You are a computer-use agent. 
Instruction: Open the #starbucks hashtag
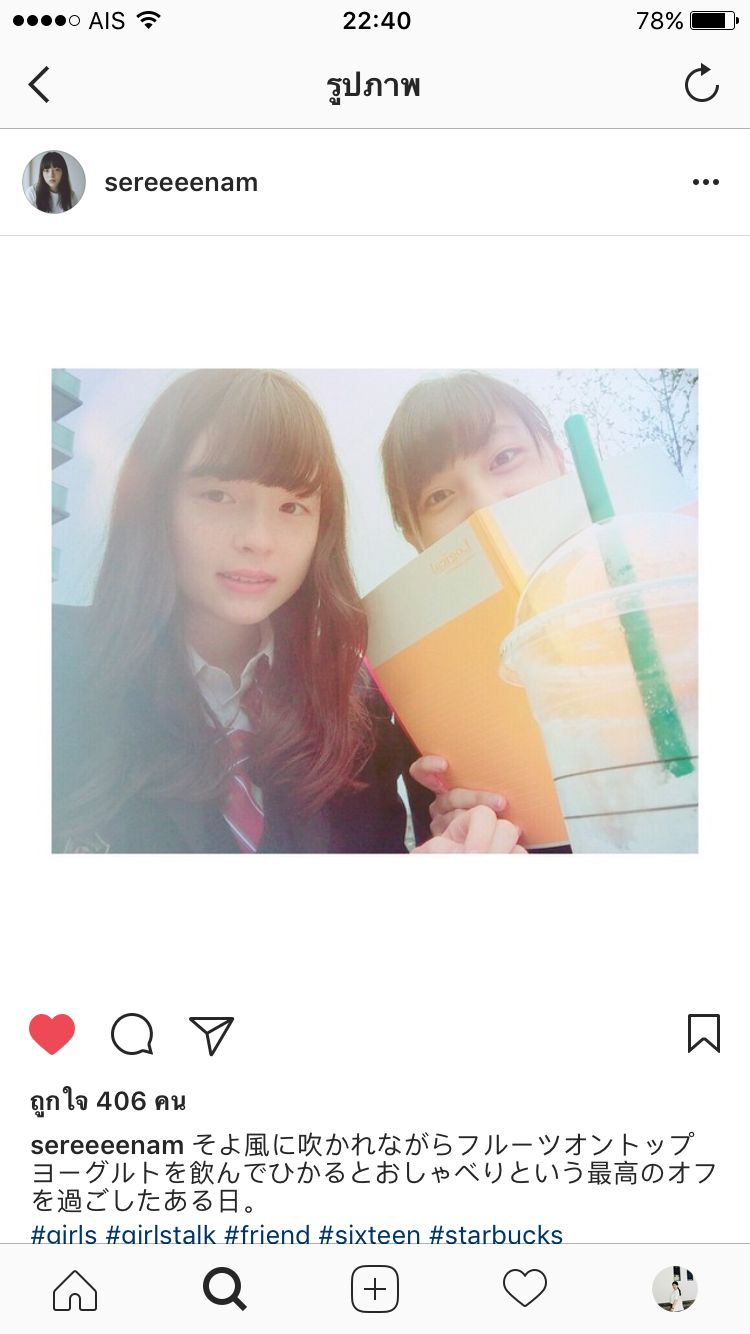coord(495,1234)
